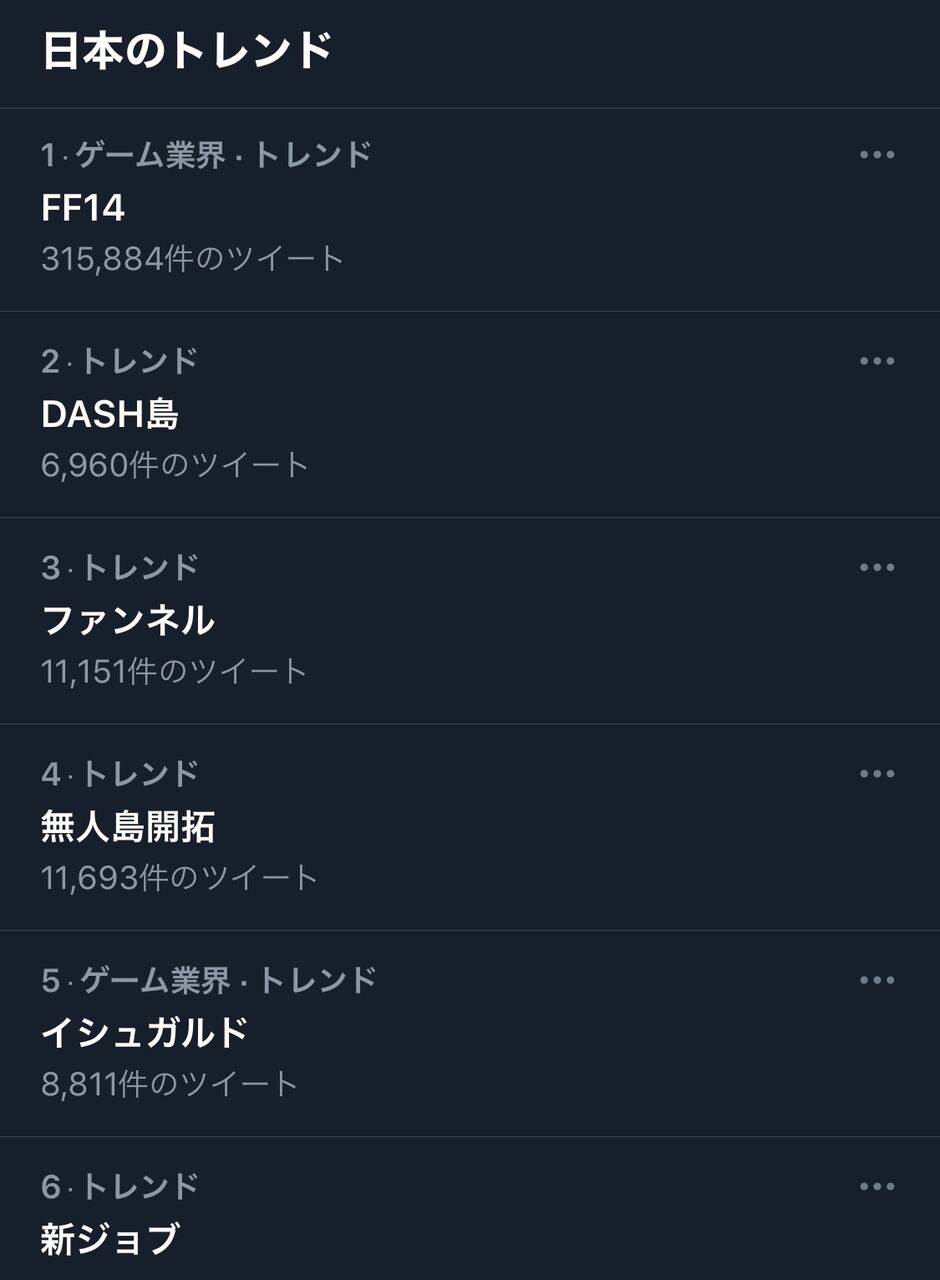
Task: Open more options for FF14 trend
Action: point(877,155)
